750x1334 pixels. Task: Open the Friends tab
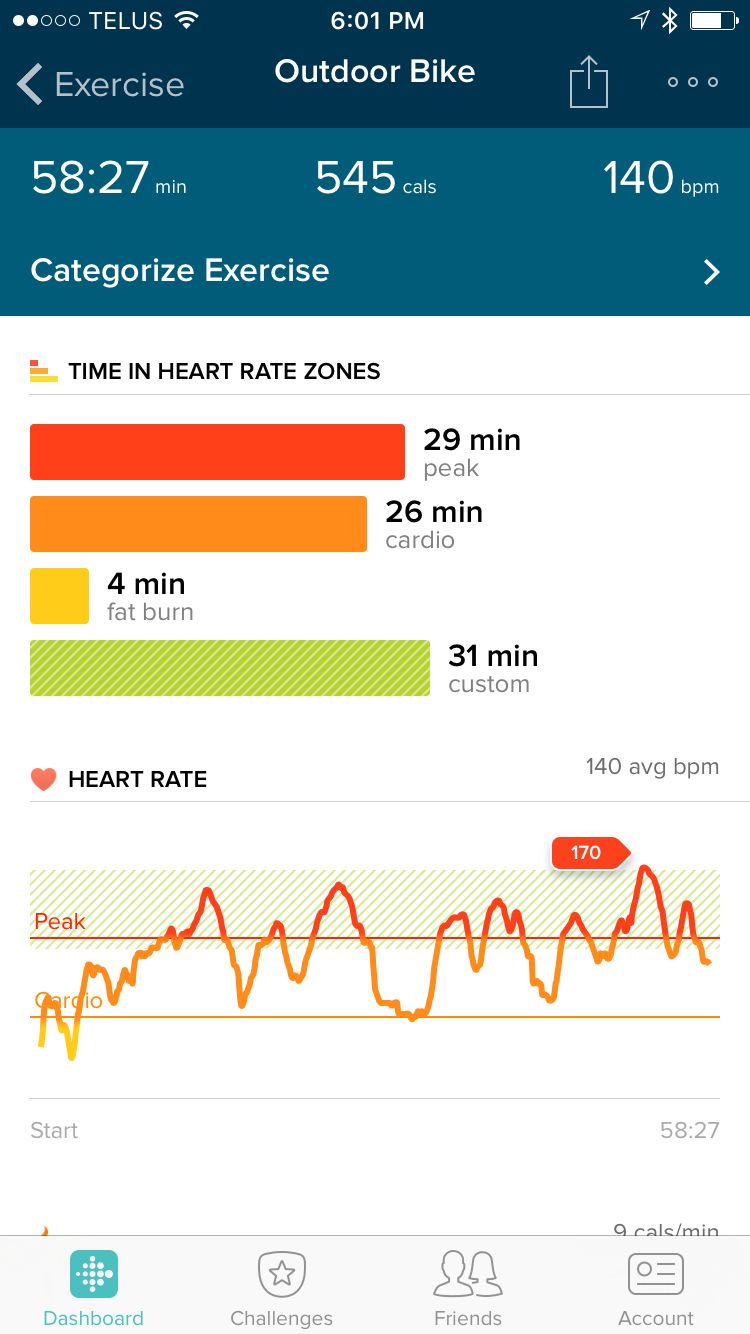click(468, 1290)
